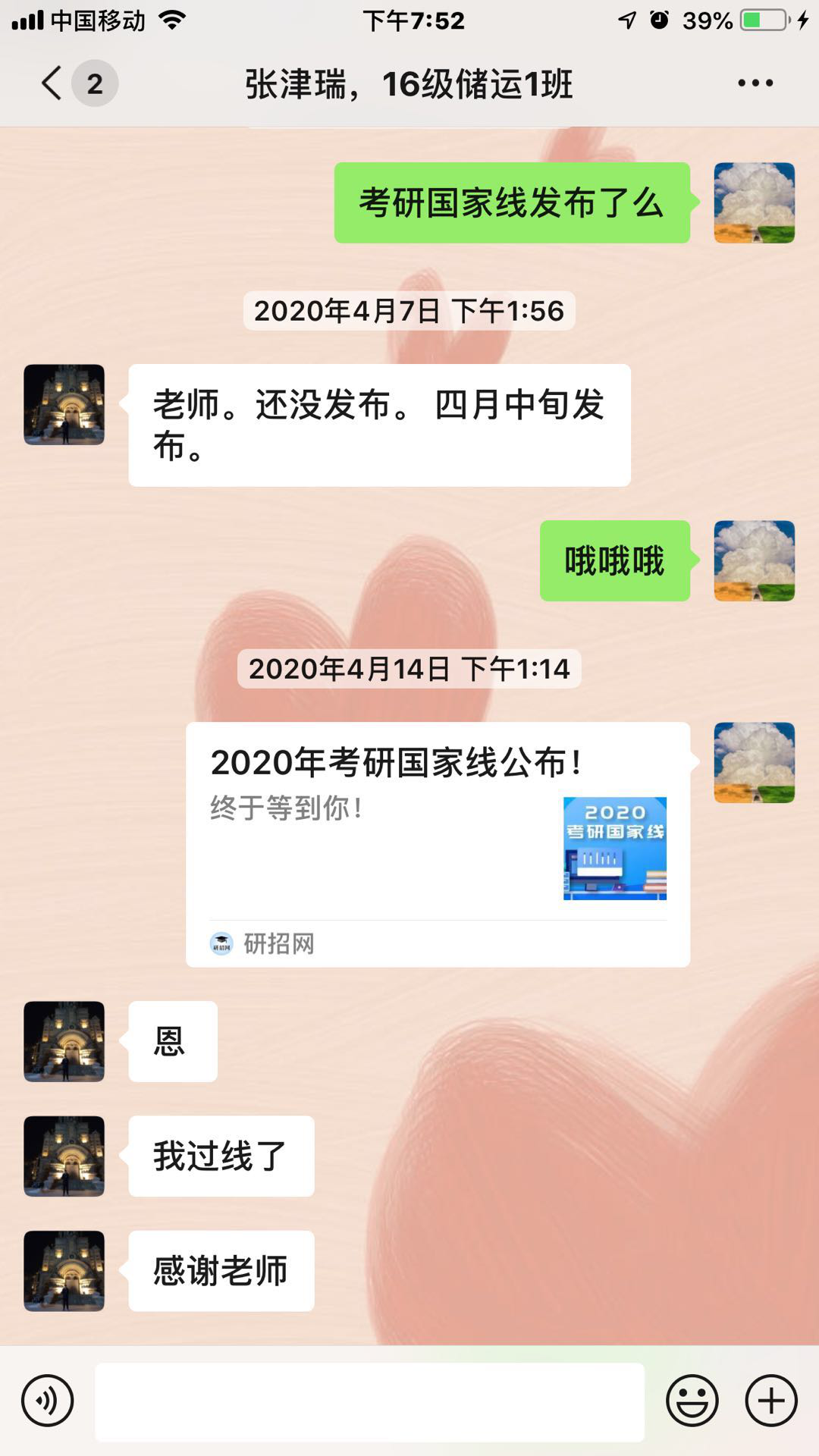View contact avatar beside 我过线了
The height and width of the screenshot is (1456, 819).
[x=64, y=1156]
